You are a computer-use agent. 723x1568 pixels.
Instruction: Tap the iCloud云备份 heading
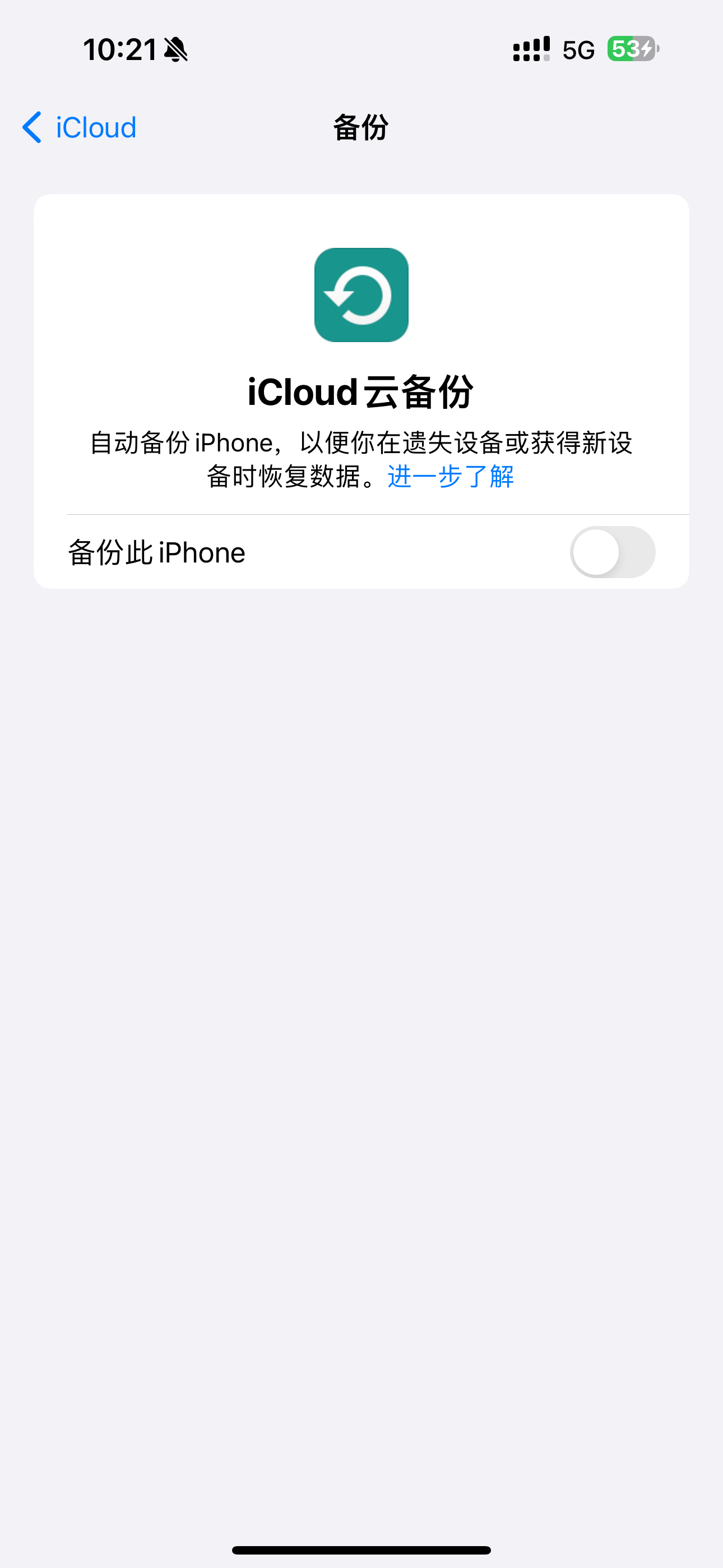361,392
